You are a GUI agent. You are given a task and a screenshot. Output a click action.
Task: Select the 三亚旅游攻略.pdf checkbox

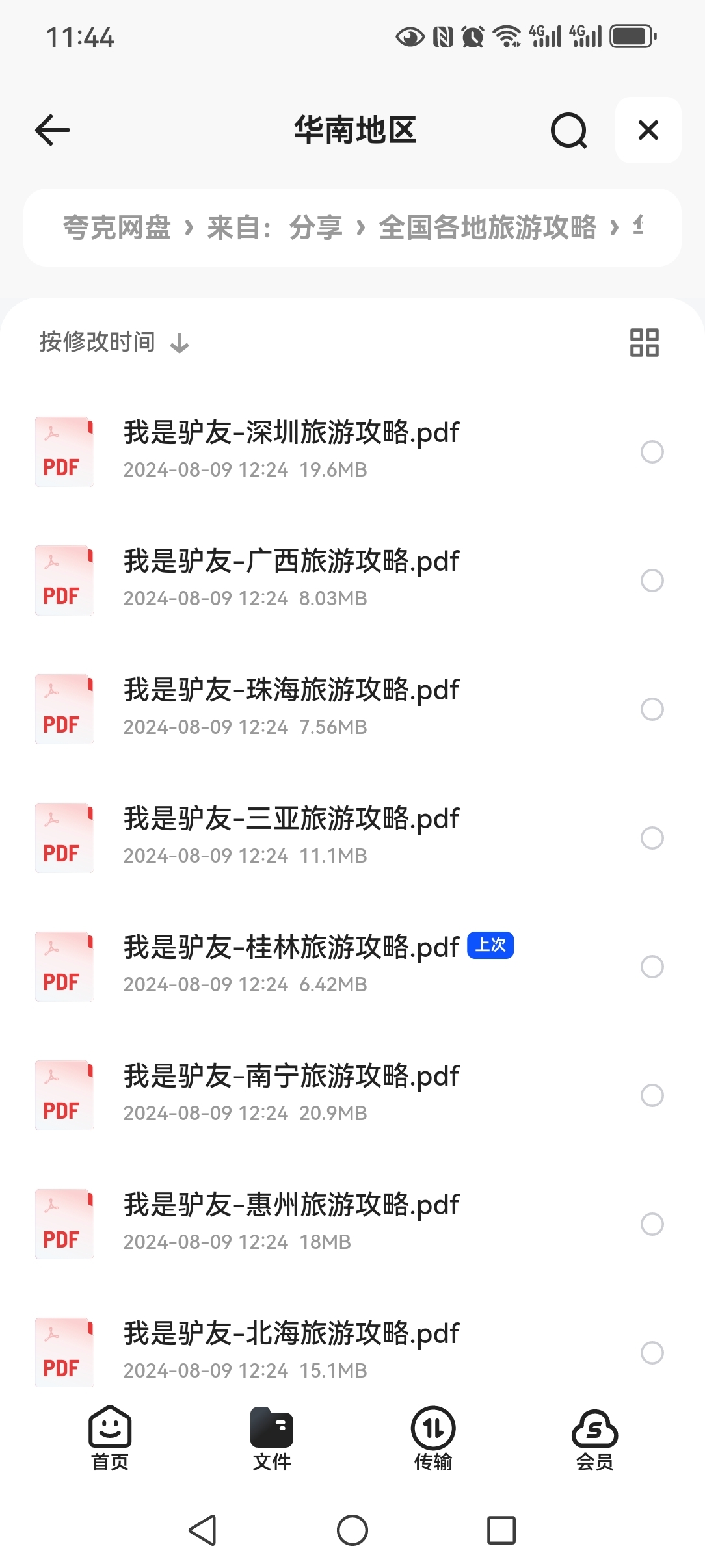[652, 838]
